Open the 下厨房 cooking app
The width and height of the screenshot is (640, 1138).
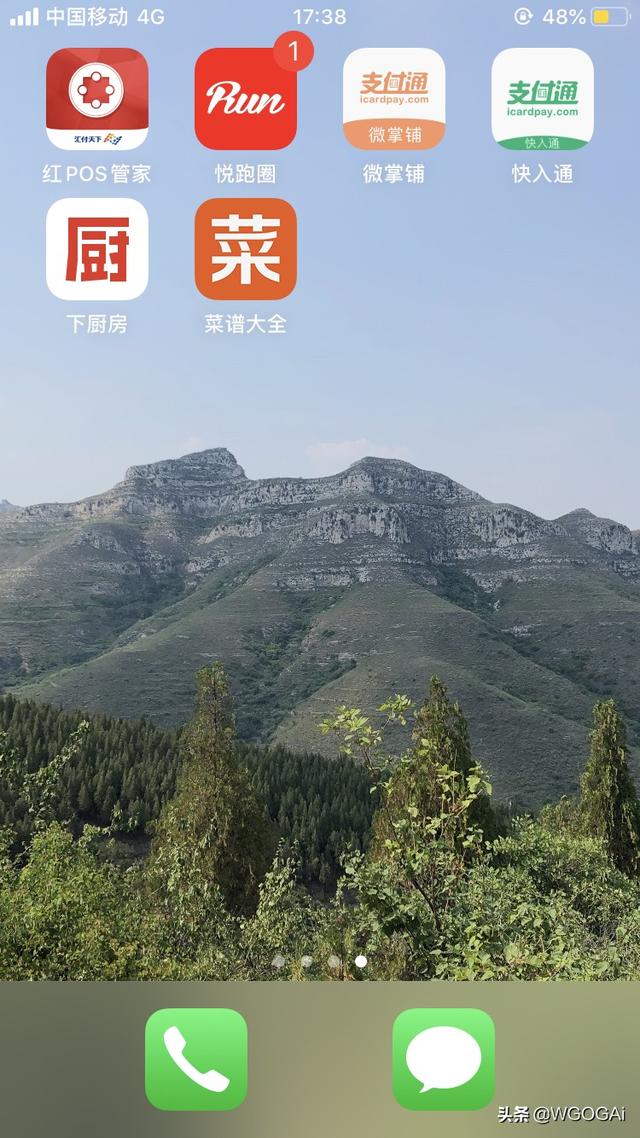pos(97,249)
